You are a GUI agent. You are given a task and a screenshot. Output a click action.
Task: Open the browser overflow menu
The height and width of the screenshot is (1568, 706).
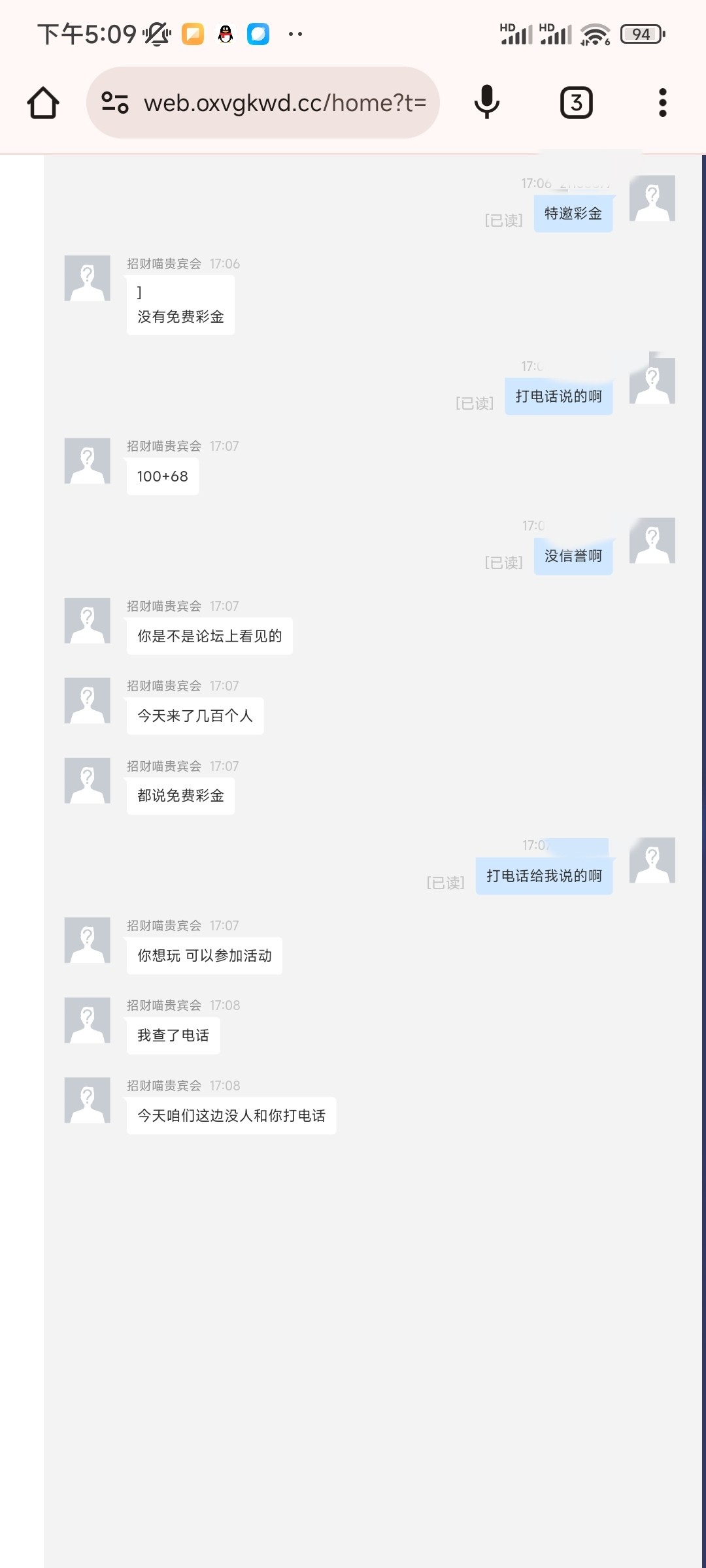[663, 103]
